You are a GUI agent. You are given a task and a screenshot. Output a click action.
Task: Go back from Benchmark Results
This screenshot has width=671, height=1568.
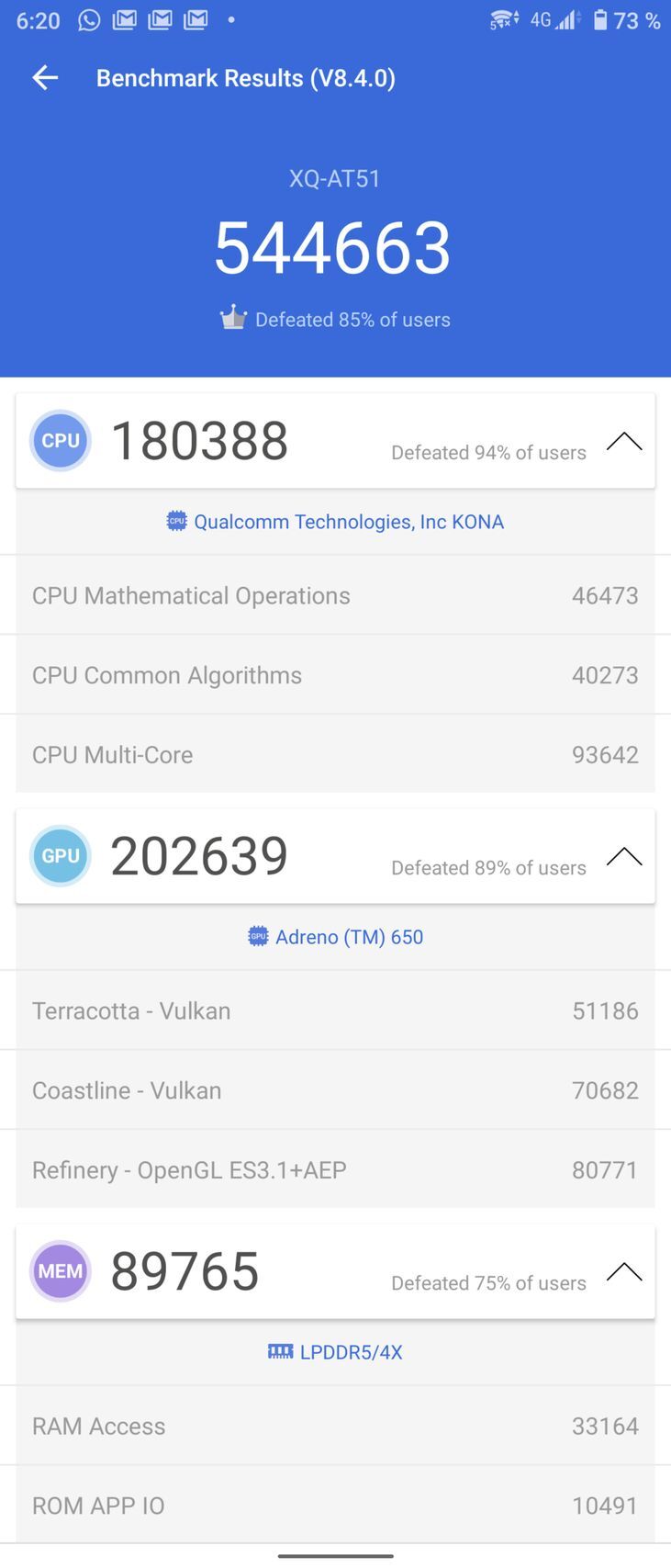click(x=45, y=78)
